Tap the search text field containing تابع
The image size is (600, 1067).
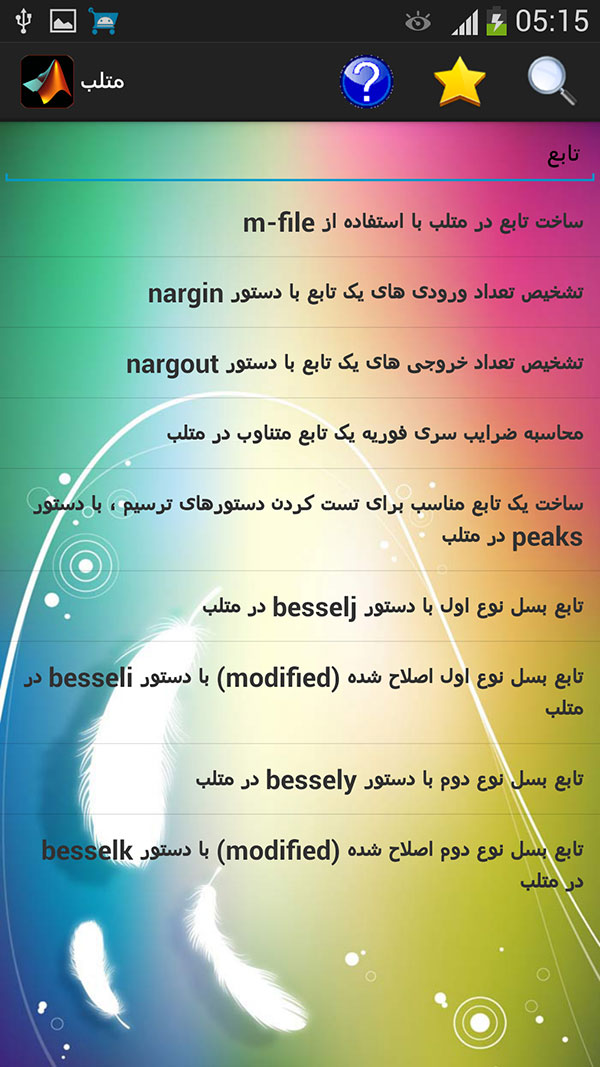[300, 157]
